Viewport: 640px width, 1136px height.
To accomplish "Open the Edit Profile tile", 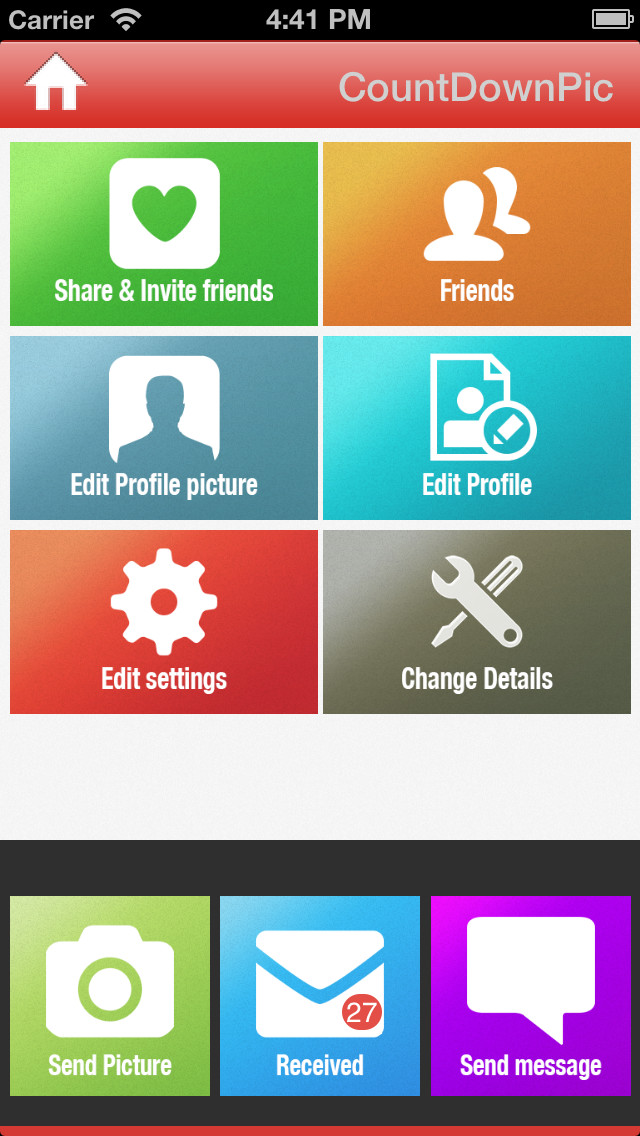I will pyautogui.click(x=477, y=427).
